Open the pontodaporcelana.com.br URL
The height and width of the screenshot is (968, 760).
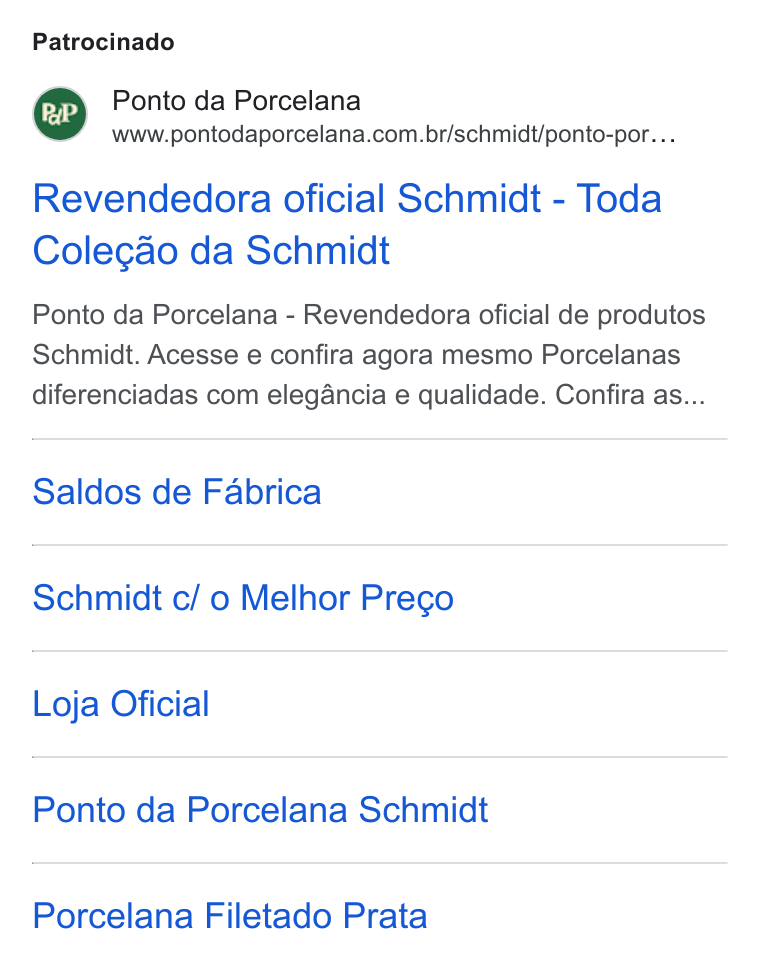click(394, 134)
